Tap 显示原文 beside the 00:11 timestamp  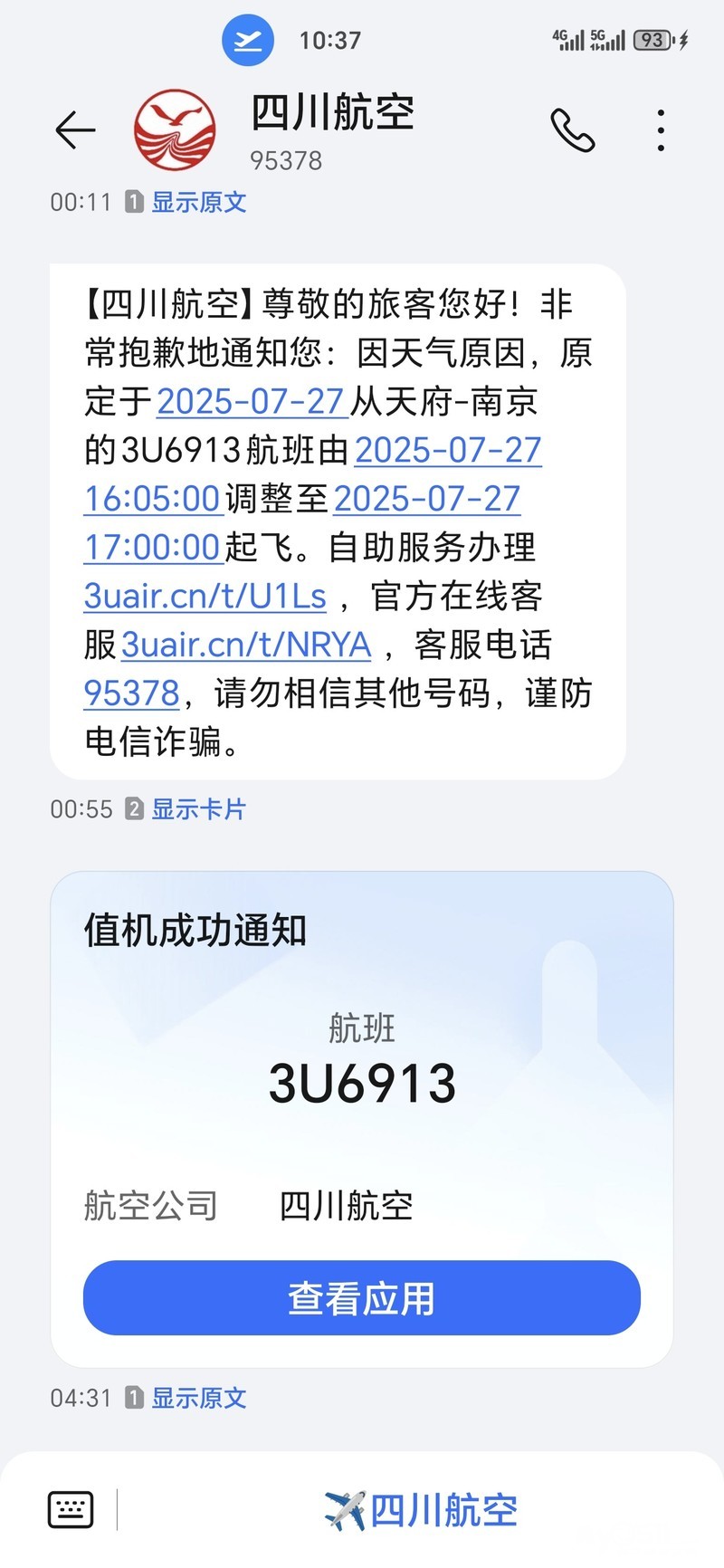pyautogui.click(x=198, y=202)
